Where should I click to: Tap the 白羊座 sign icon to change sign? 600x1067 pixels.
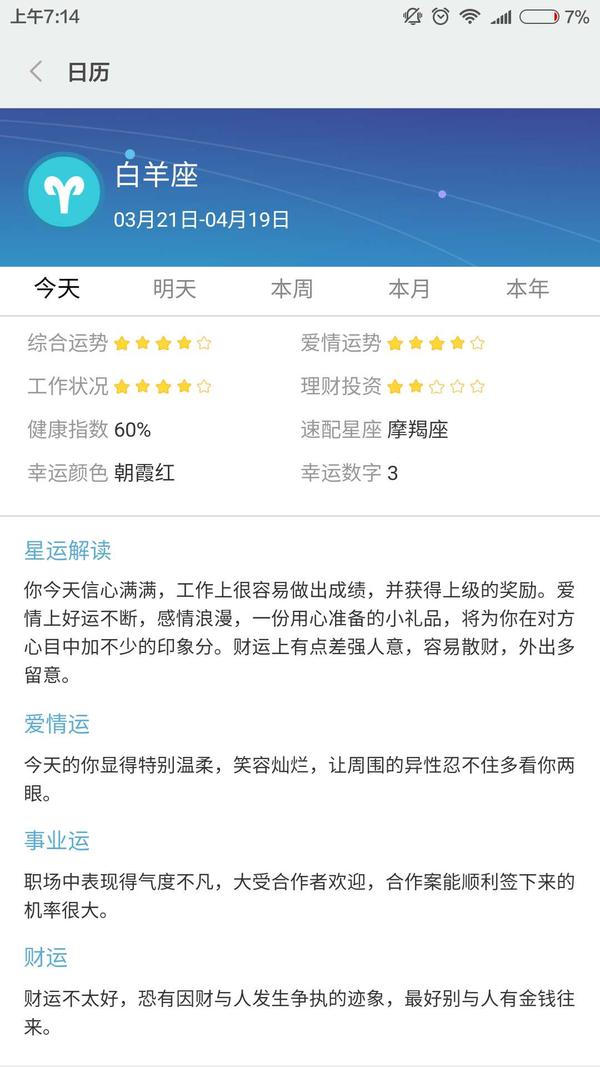pyautogui.click(x=64, y=191)
